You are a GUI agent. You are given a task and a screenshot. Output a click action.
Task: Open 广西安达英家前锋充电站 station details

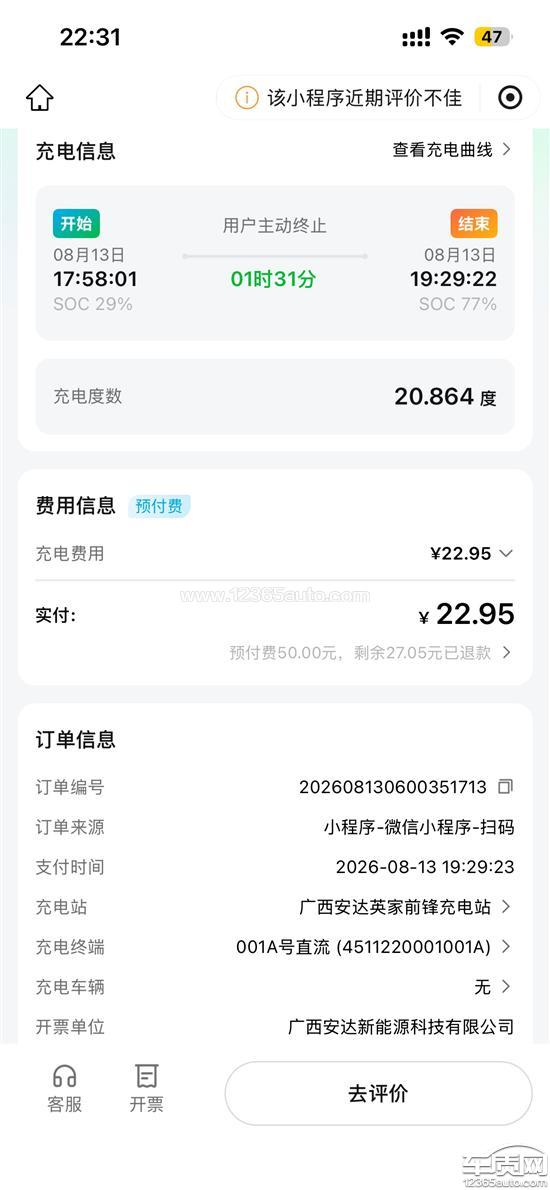pyautogui.click(x=406, y=907)
